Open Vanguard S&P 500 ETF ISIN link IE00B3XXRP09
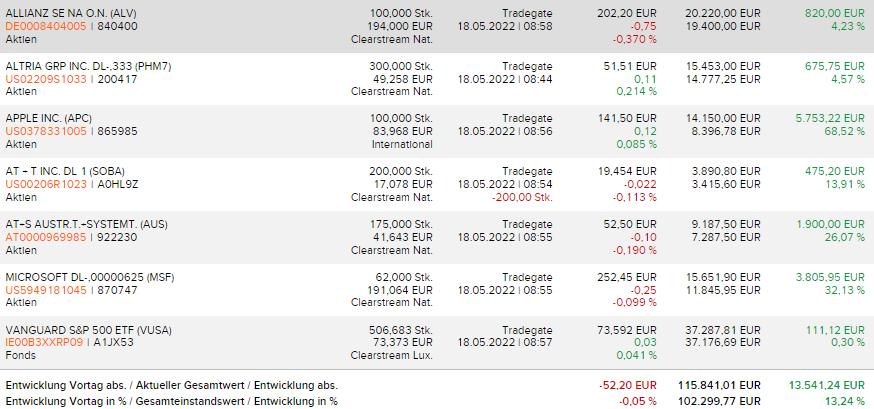874x409 pixels. click(45, 342)
